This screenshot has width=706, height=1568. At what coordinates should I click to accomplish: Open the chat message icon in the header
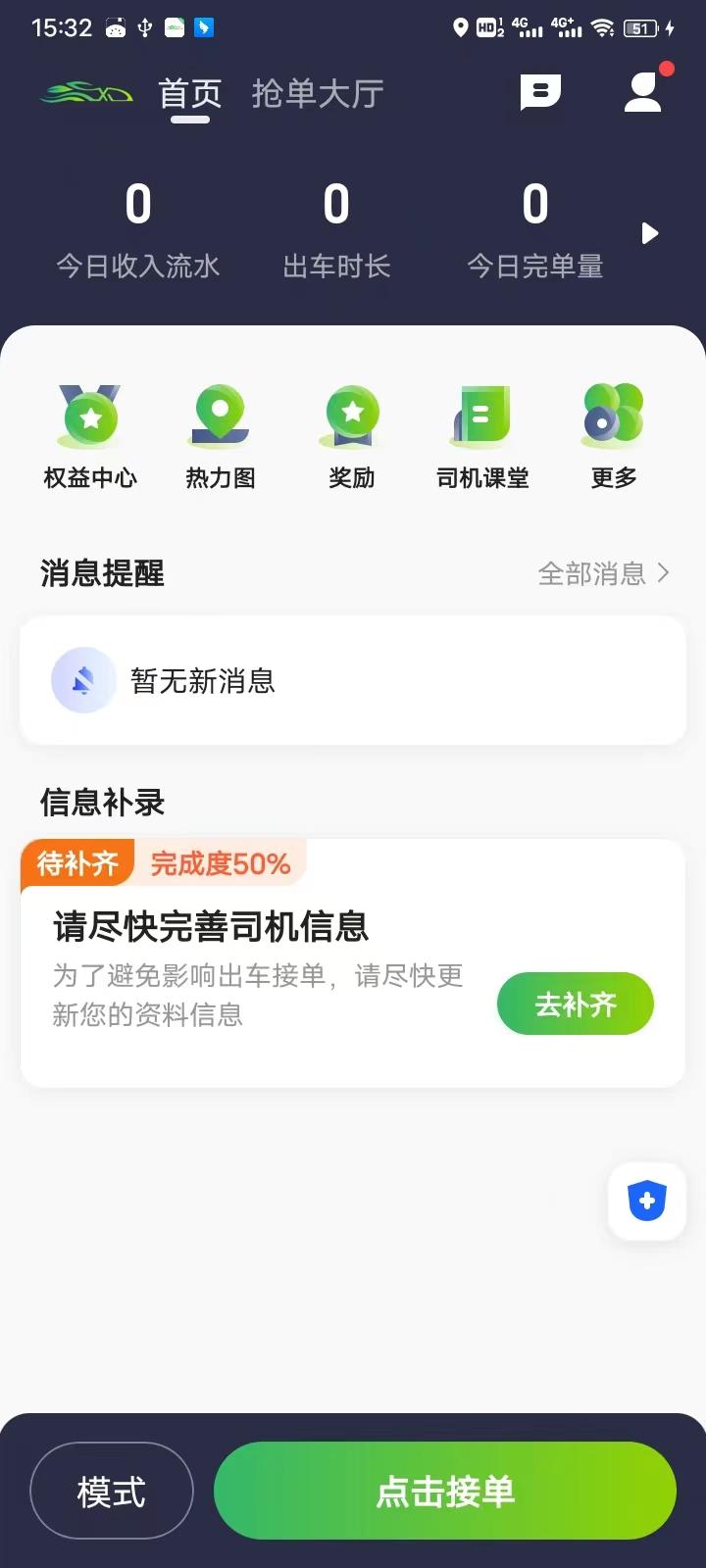click(541, 92)
